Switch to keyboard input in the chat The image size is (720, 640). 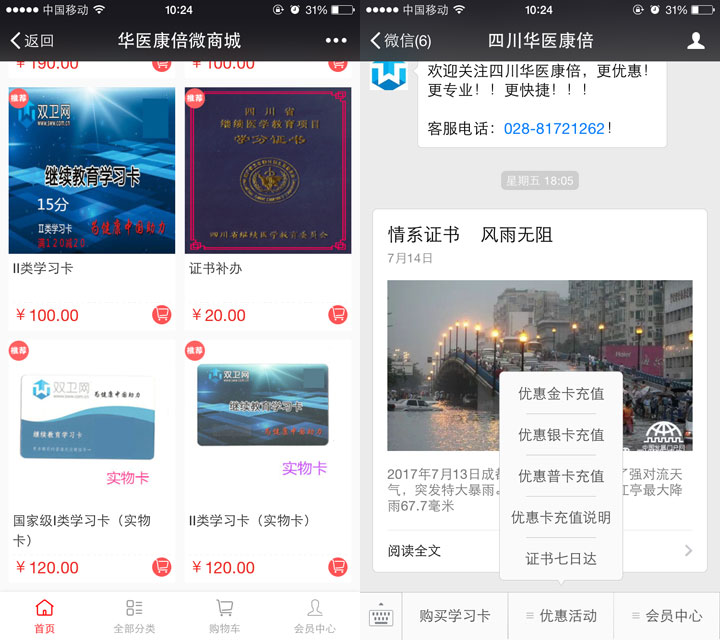click(x=381, y=616)
